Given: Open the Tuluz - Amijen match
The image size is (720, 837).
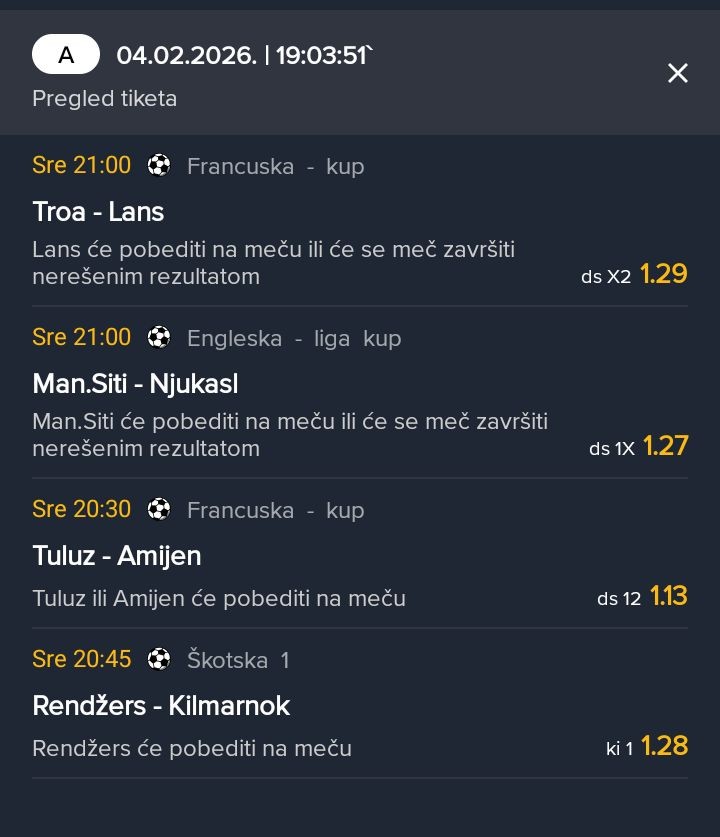Looking at the screenshot, I should 117,556.
